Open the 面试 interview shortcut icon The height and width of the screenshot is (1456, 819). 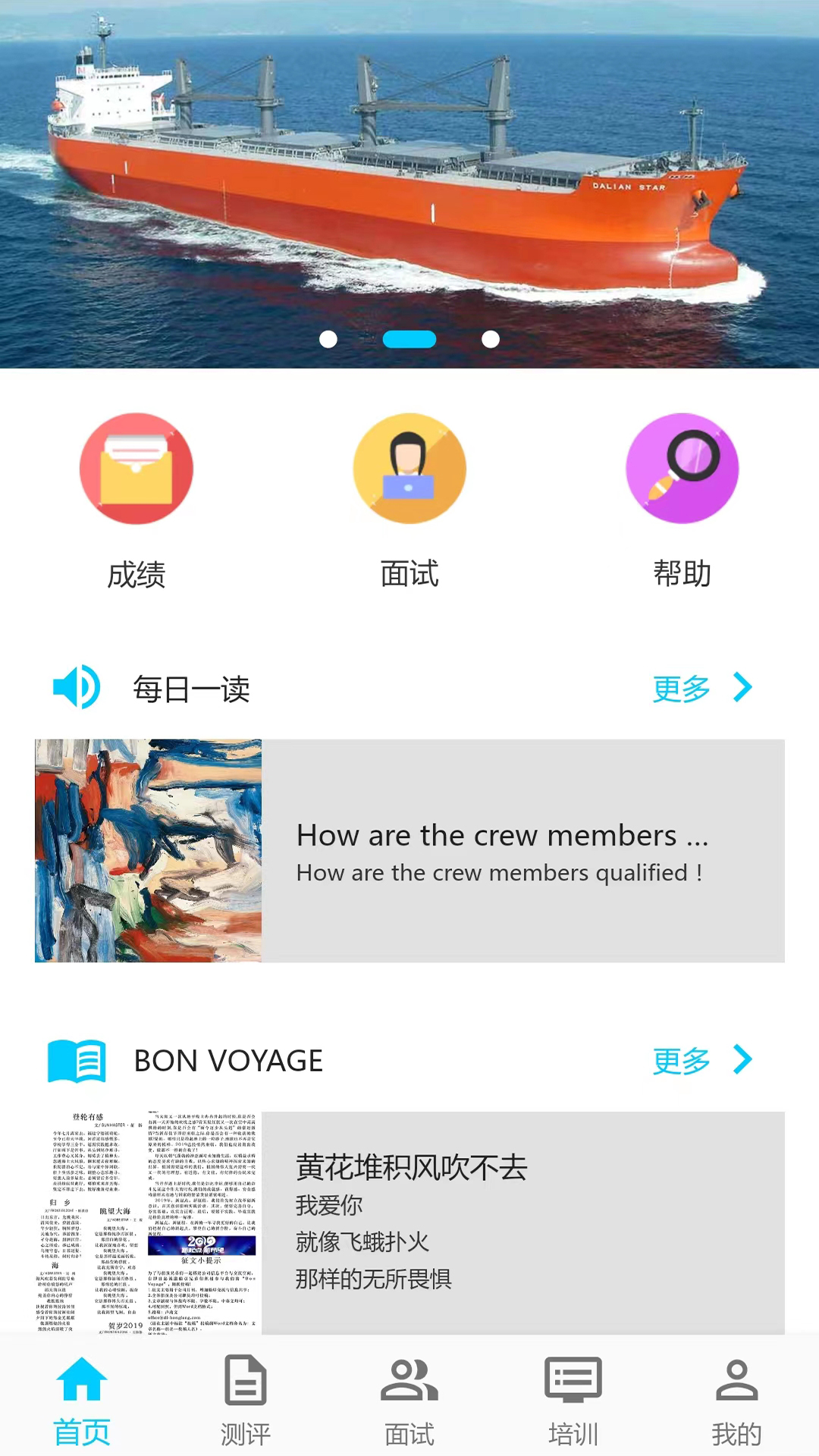[x=409, y=469]
